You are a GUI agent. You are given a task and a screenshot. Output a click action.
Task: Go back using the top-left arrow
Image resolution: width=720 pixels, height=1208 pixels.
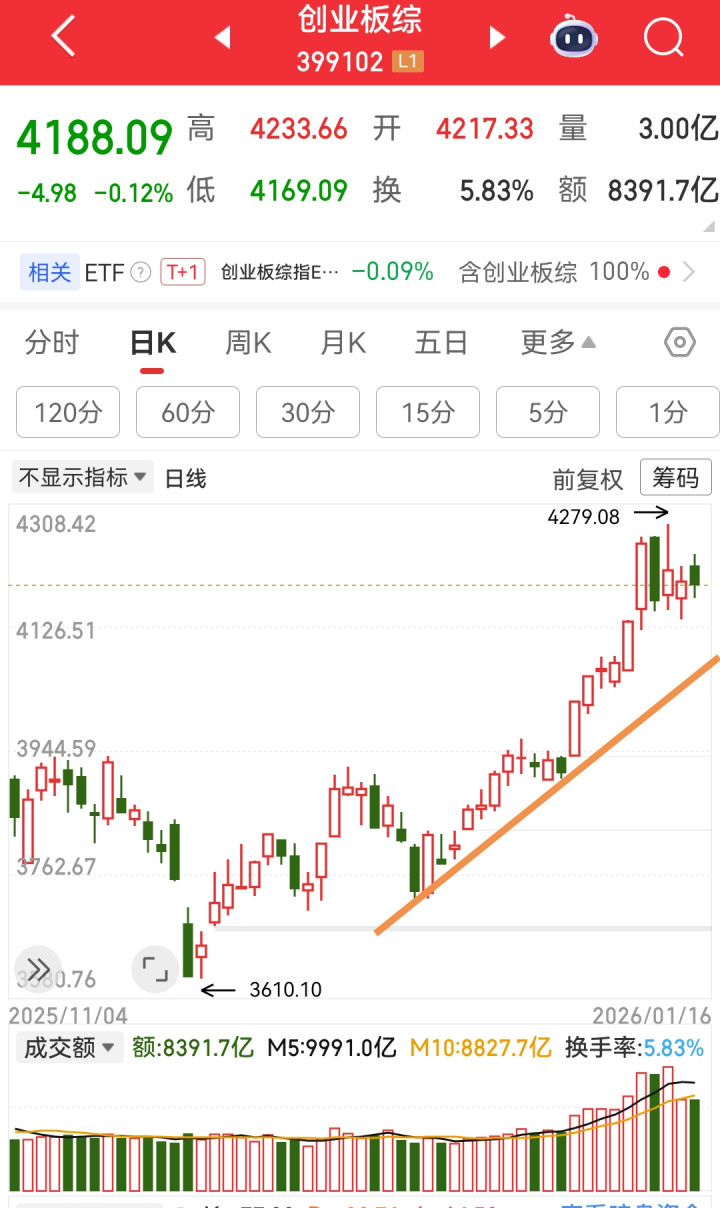(63, 38)
